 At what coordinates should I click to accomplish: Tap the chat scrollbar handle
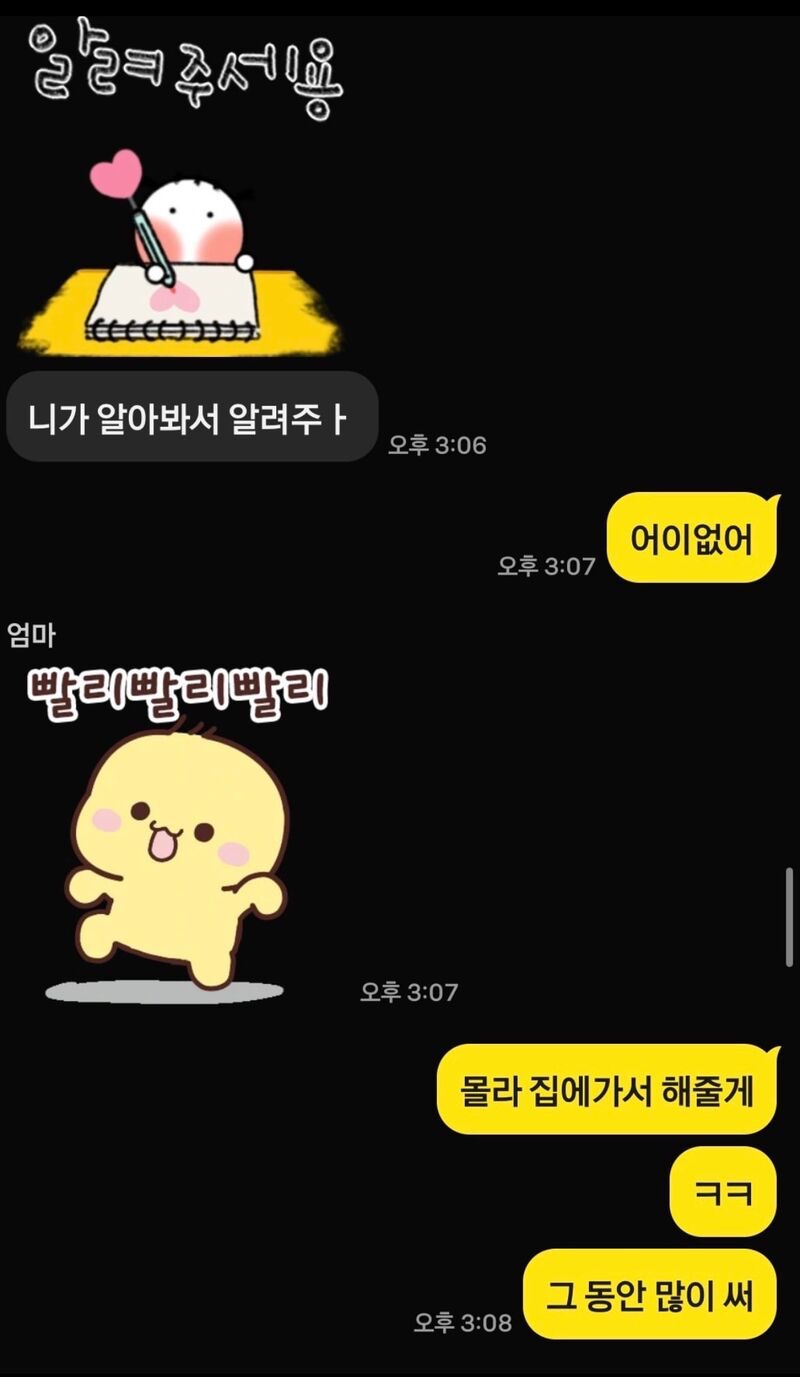(x=790, y=917)
